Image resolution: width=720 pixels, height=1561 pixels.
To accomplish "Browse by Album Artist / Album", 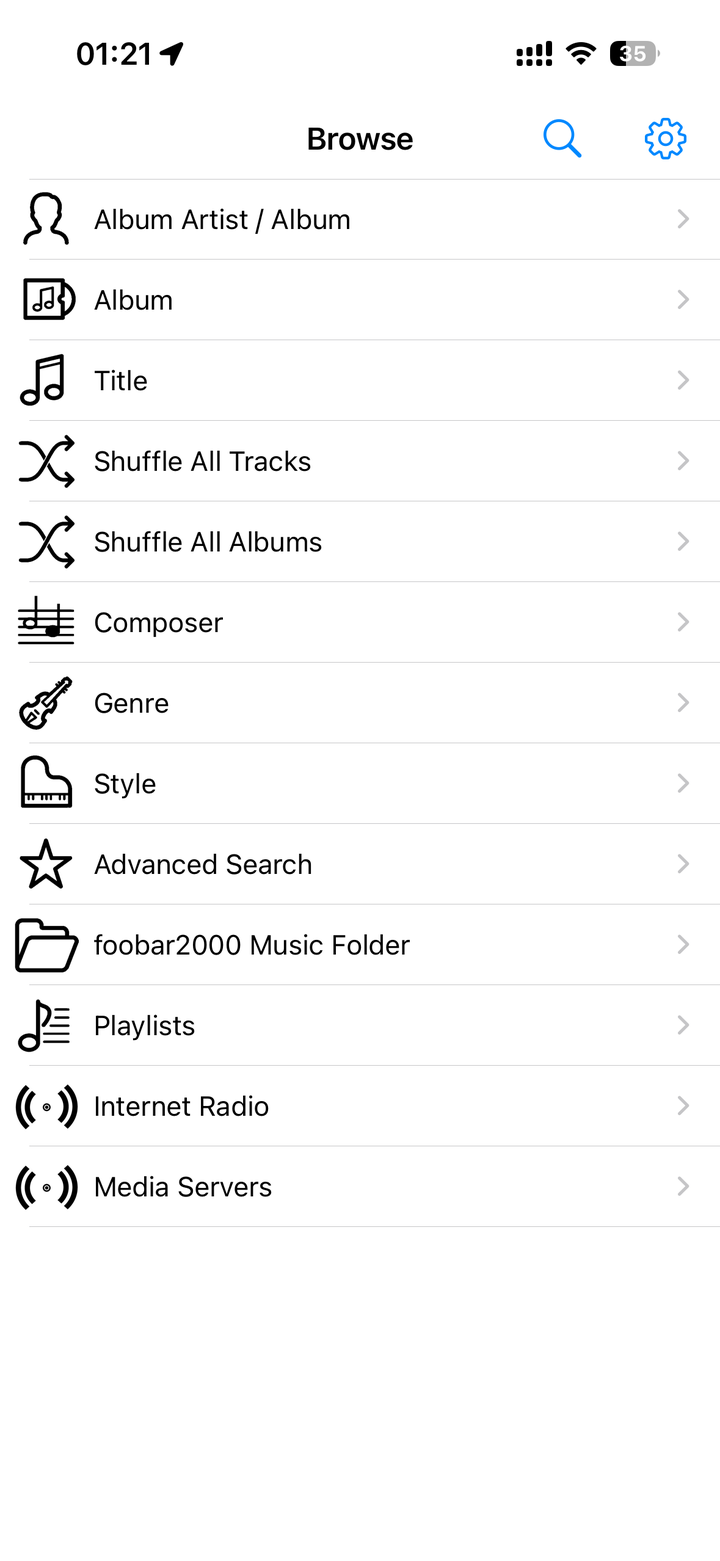I will click(x=360, y=220).
